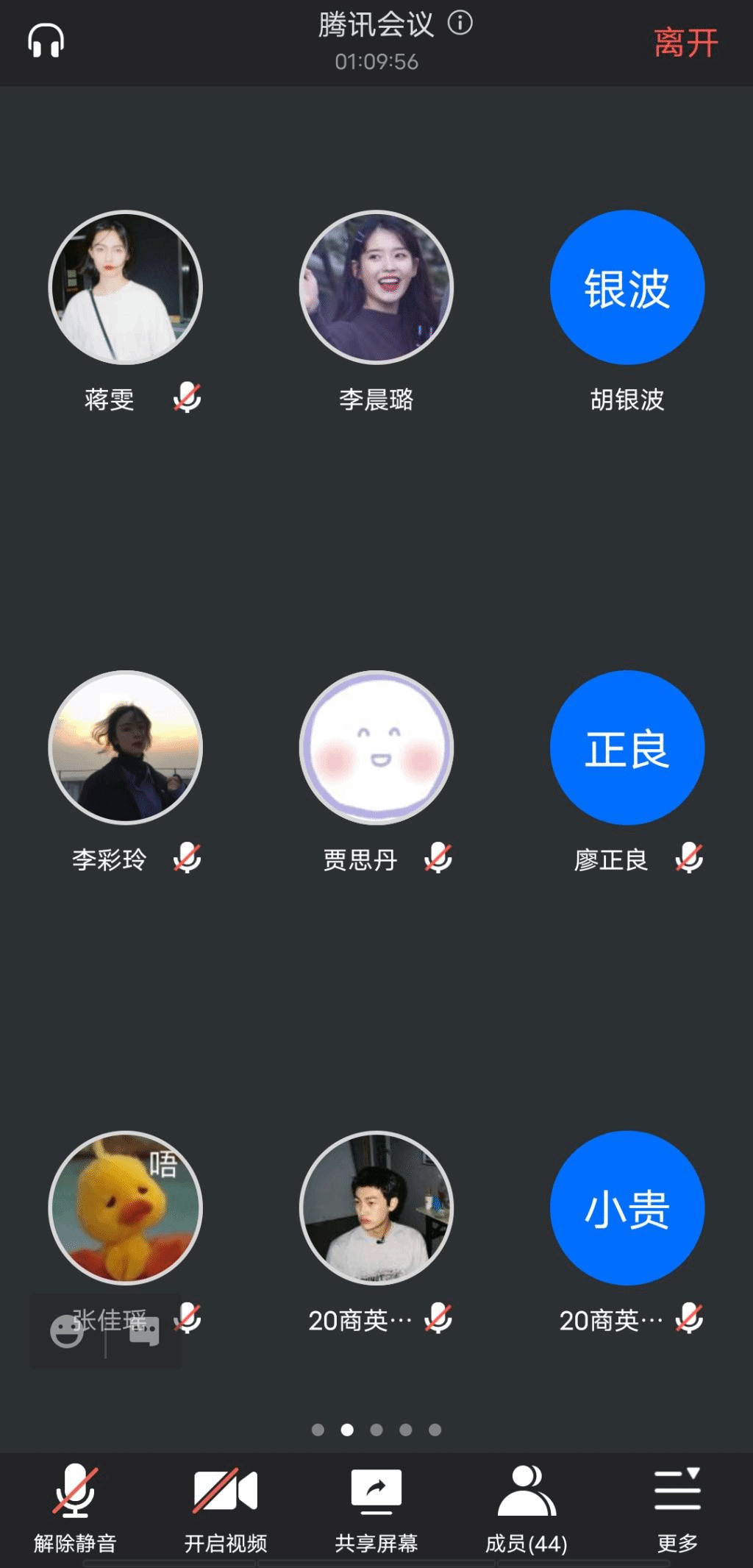Select participant 李晨璐's avatar
Screen dimensions: 753x1568
click(x=376, y=288)
